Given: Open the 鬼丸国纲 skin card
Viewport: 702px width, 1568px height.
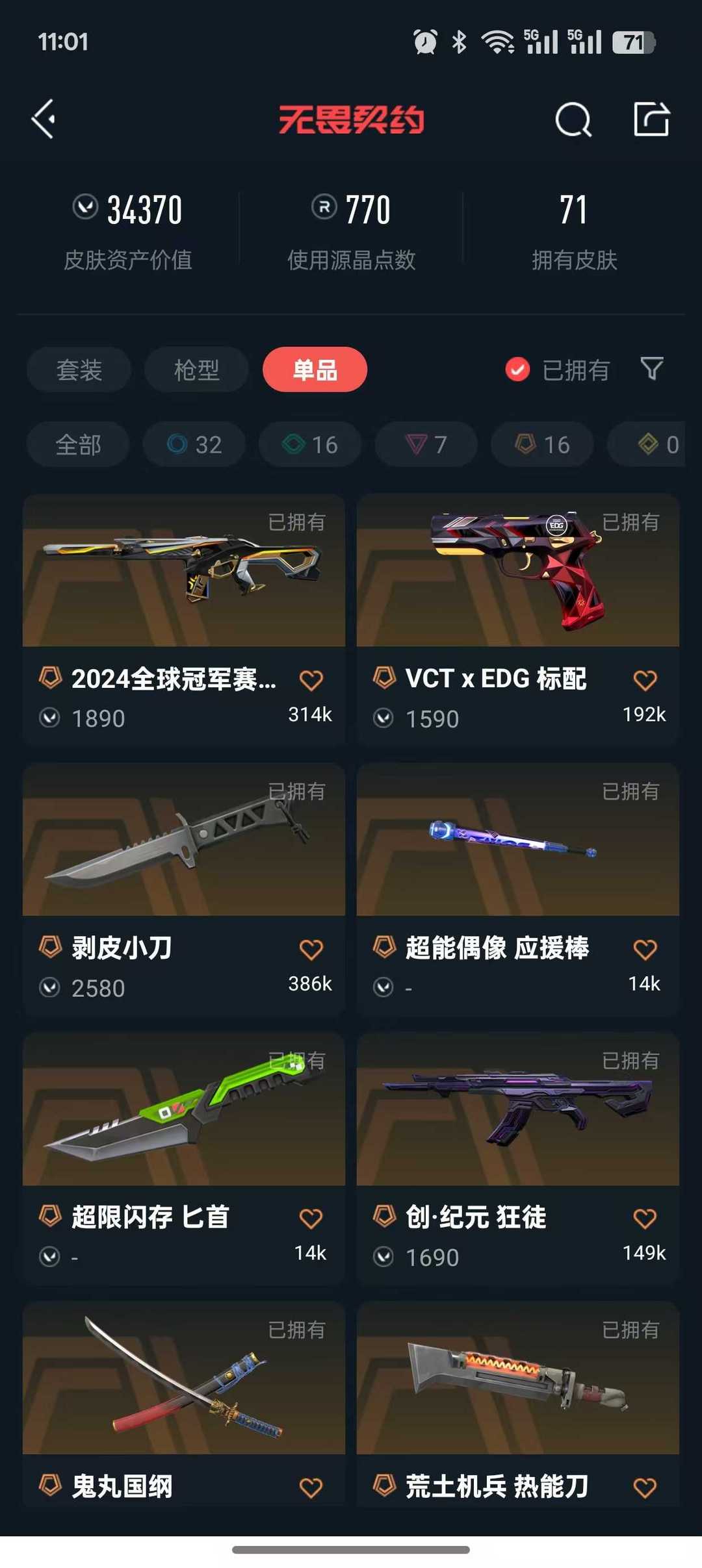Looking at the screenshot, I should [x=184, y=1404].
